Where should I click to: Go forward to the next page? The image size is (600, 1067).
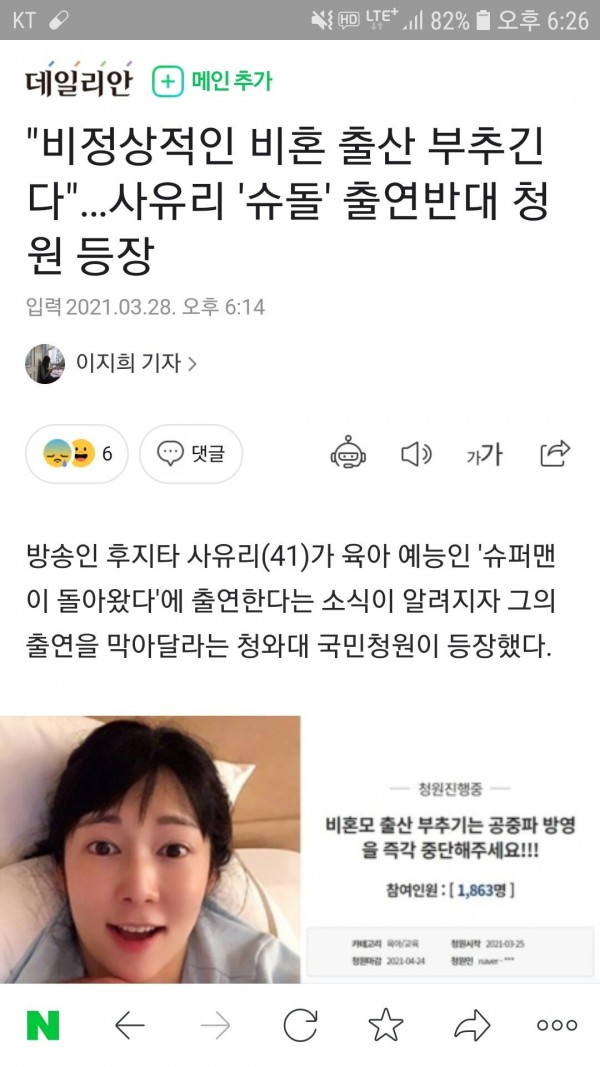215,1025
